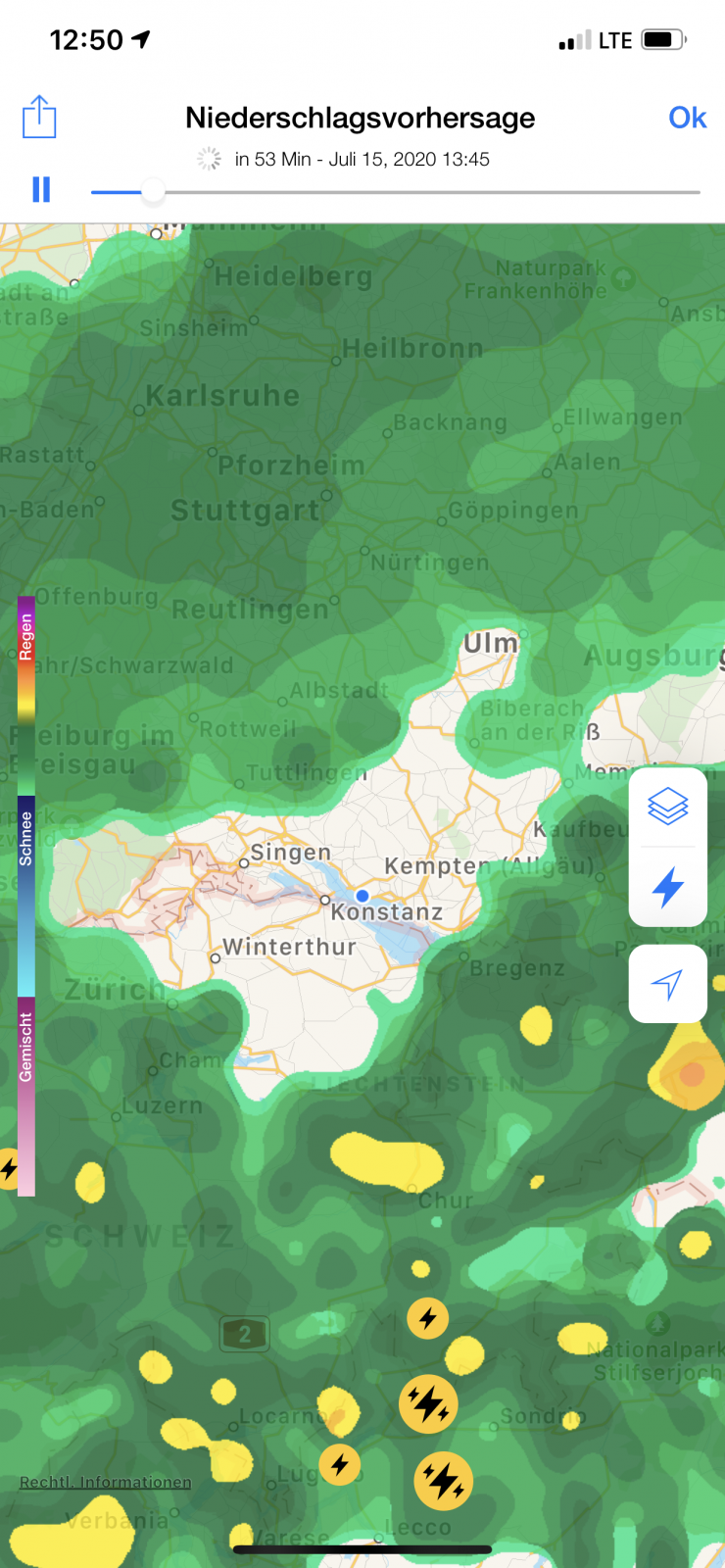Tap Ok to close the forecast

[687, 118]
